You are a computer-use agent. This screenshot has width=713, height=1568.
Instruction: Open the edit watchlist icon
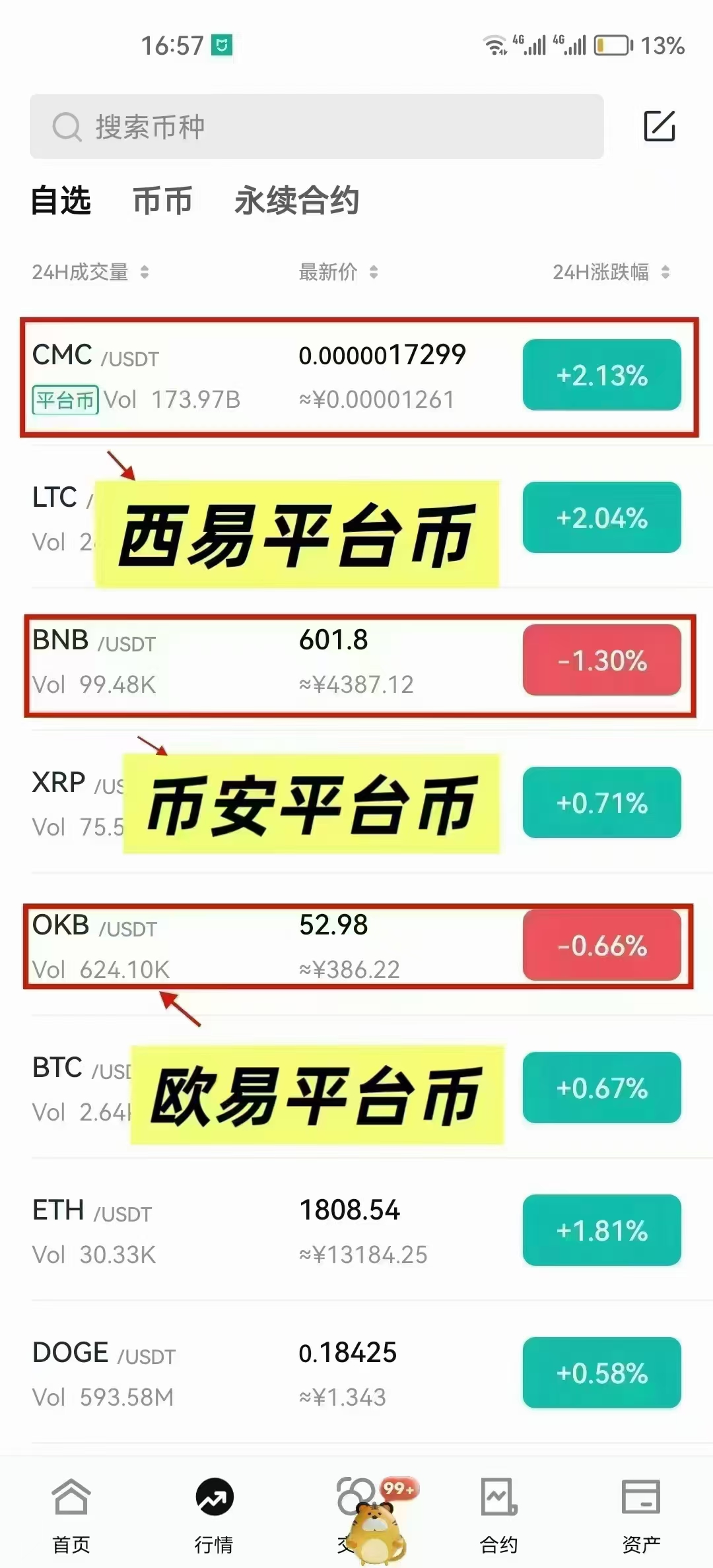[660, 126]
